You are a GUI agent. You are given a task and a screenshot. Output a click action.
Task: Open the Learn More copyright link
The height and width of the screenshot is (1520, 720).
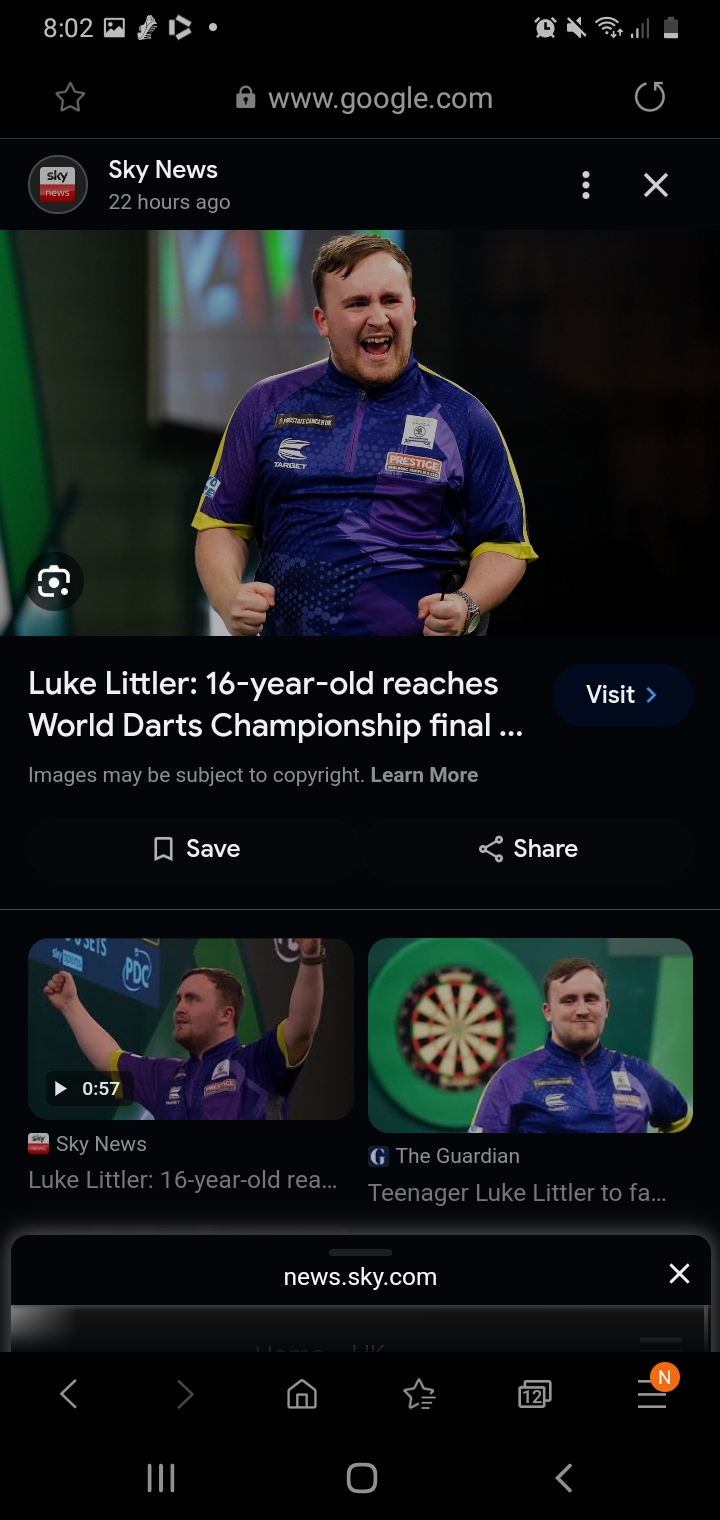[424, 775]
